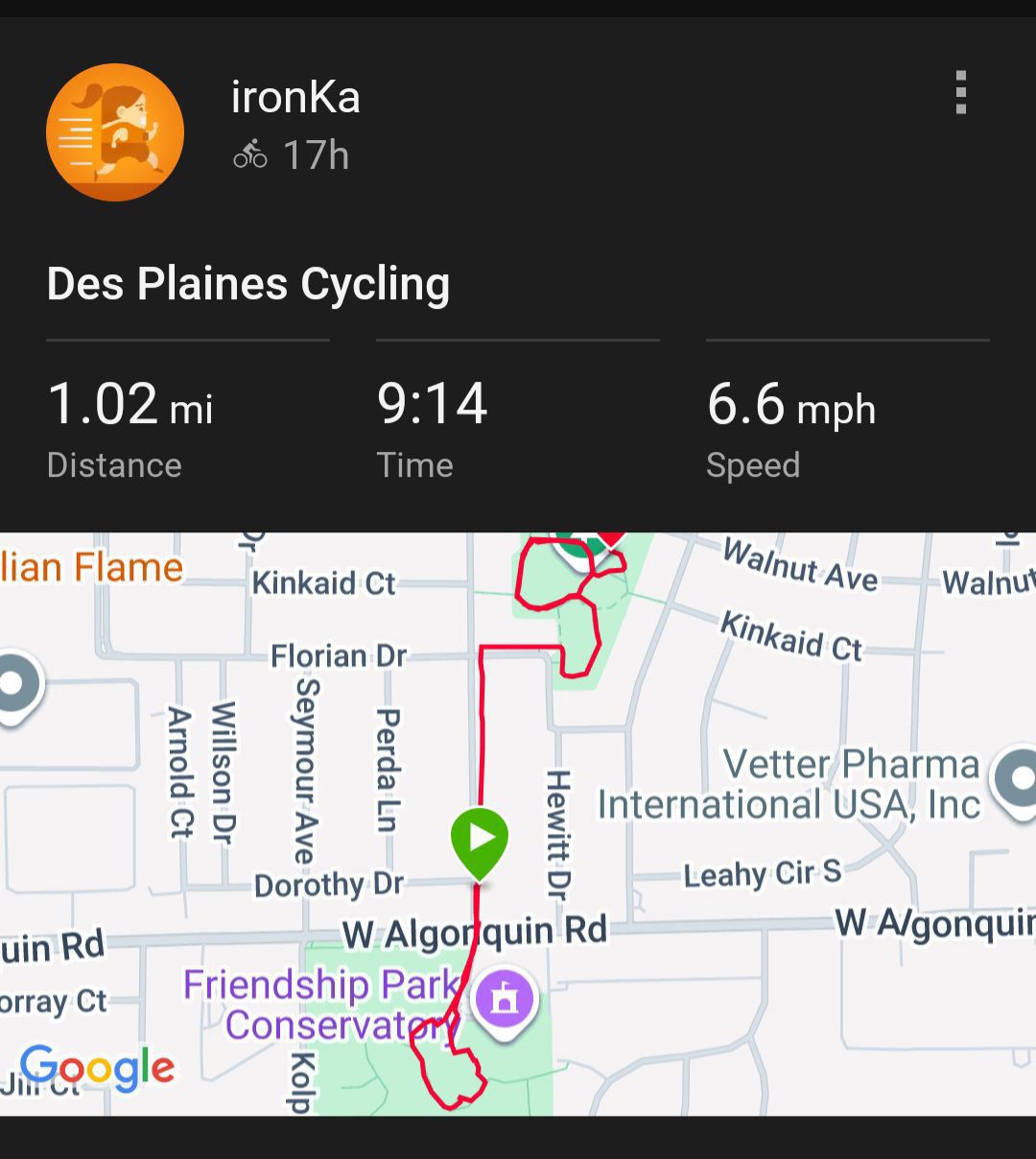Open the cycling route map
The width and height of the screenshot is (1036, 1159).
518,824
